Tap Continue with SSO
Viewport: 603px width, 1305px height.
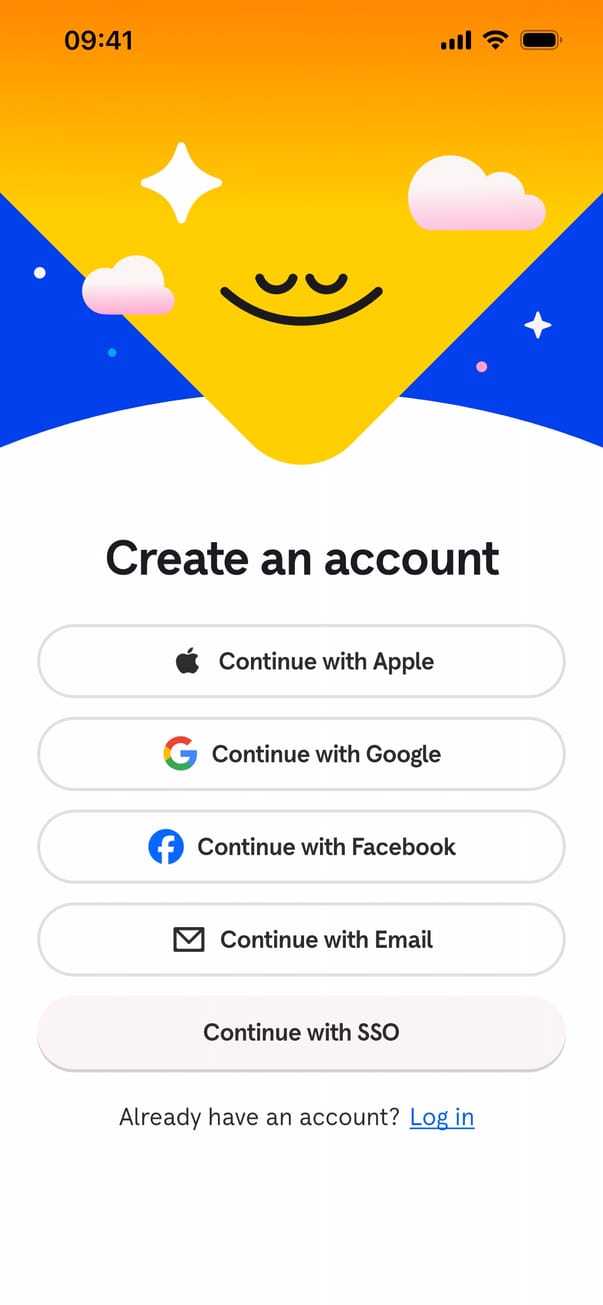[301, 1032]
